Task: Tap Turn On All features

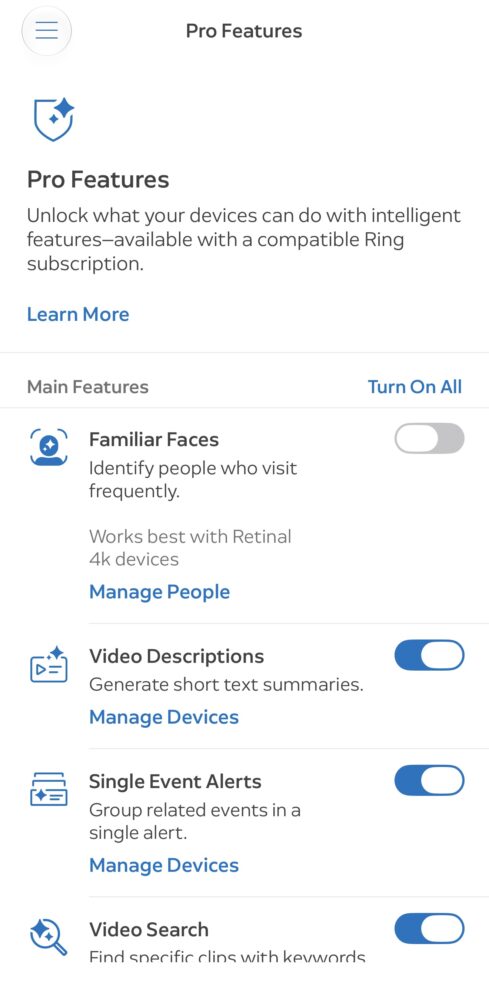Action: tap(414, 386)
